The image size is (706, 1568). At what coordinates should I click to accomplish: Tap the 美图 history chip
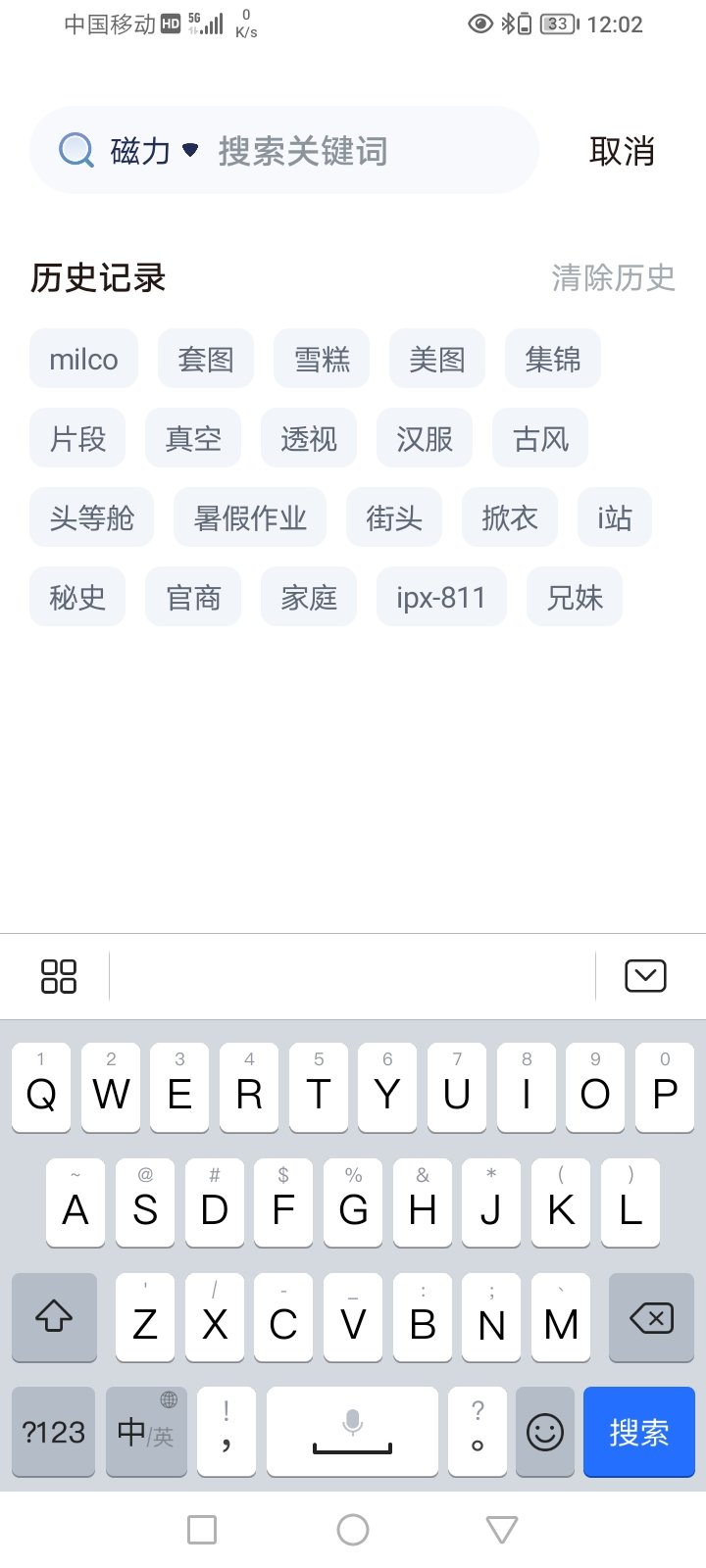click(437, 360)
